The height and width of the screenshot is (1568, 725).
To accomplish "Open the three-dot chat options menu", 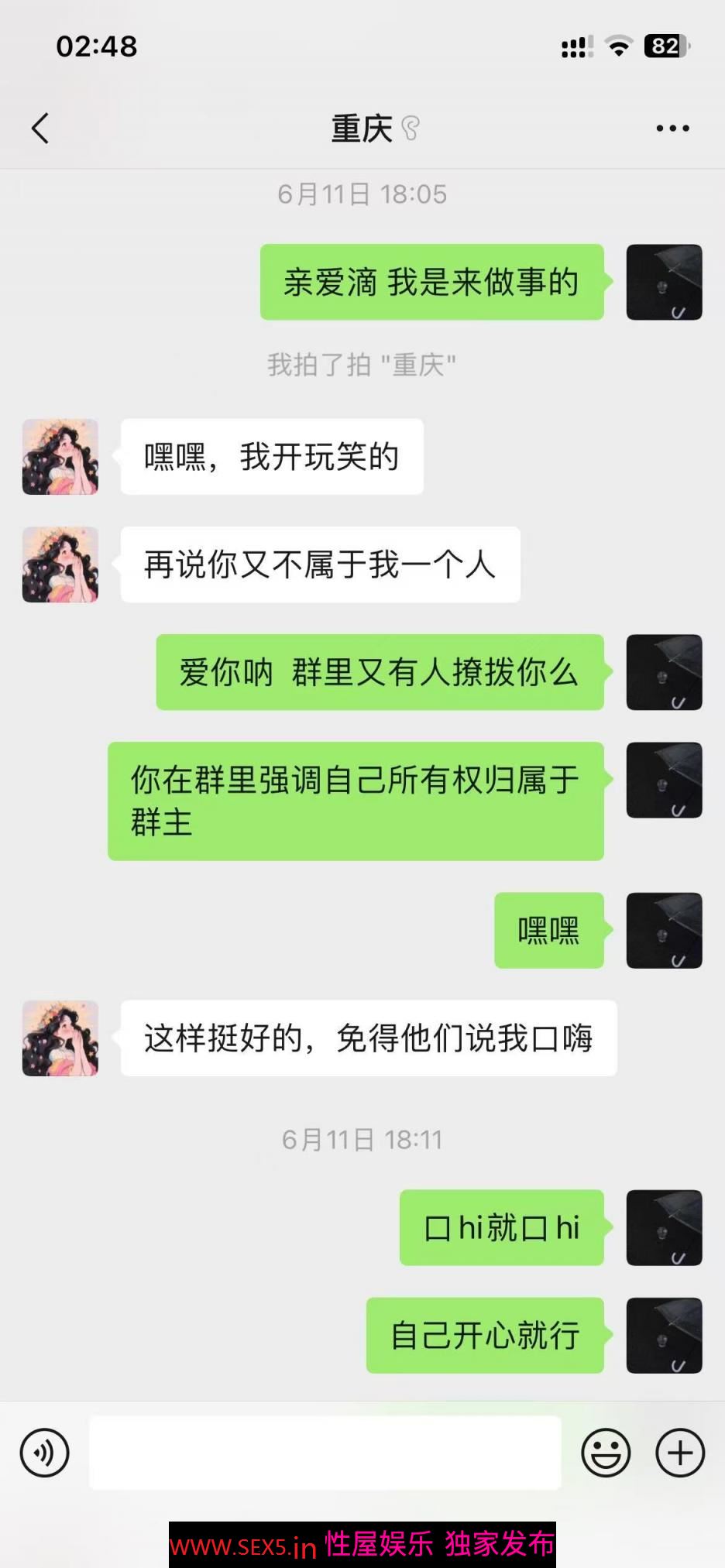I will coord(672,129).
